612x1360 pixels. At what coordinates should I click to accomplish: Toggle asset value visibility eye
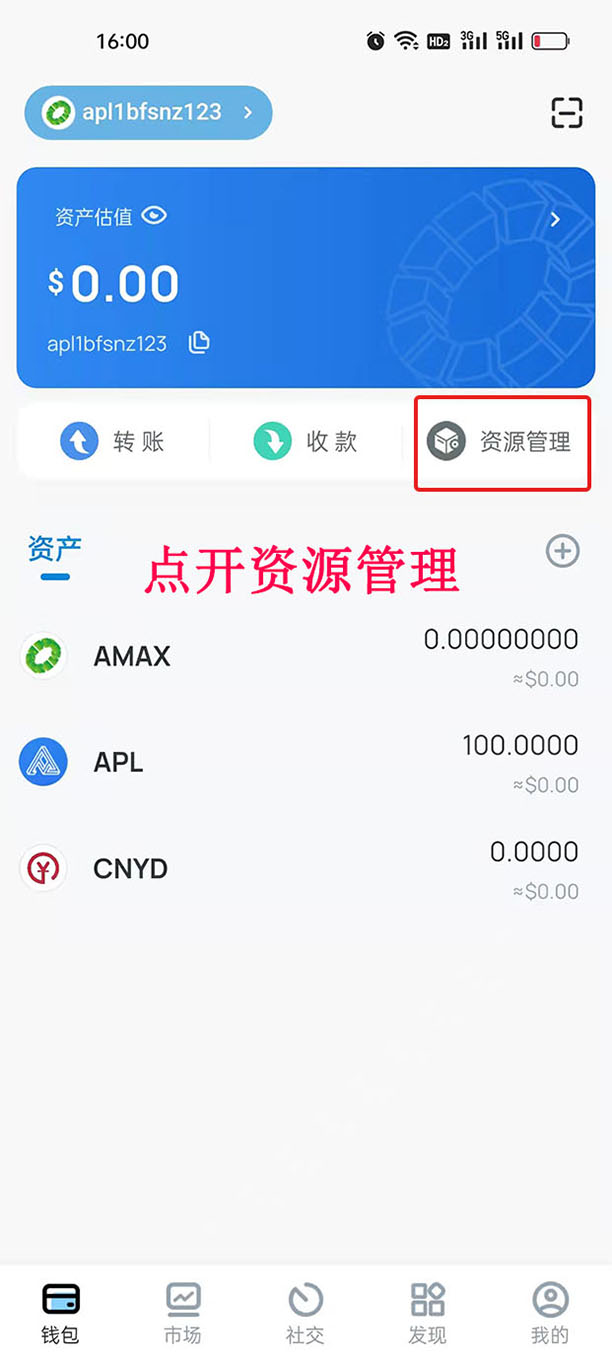pos(154,215)
